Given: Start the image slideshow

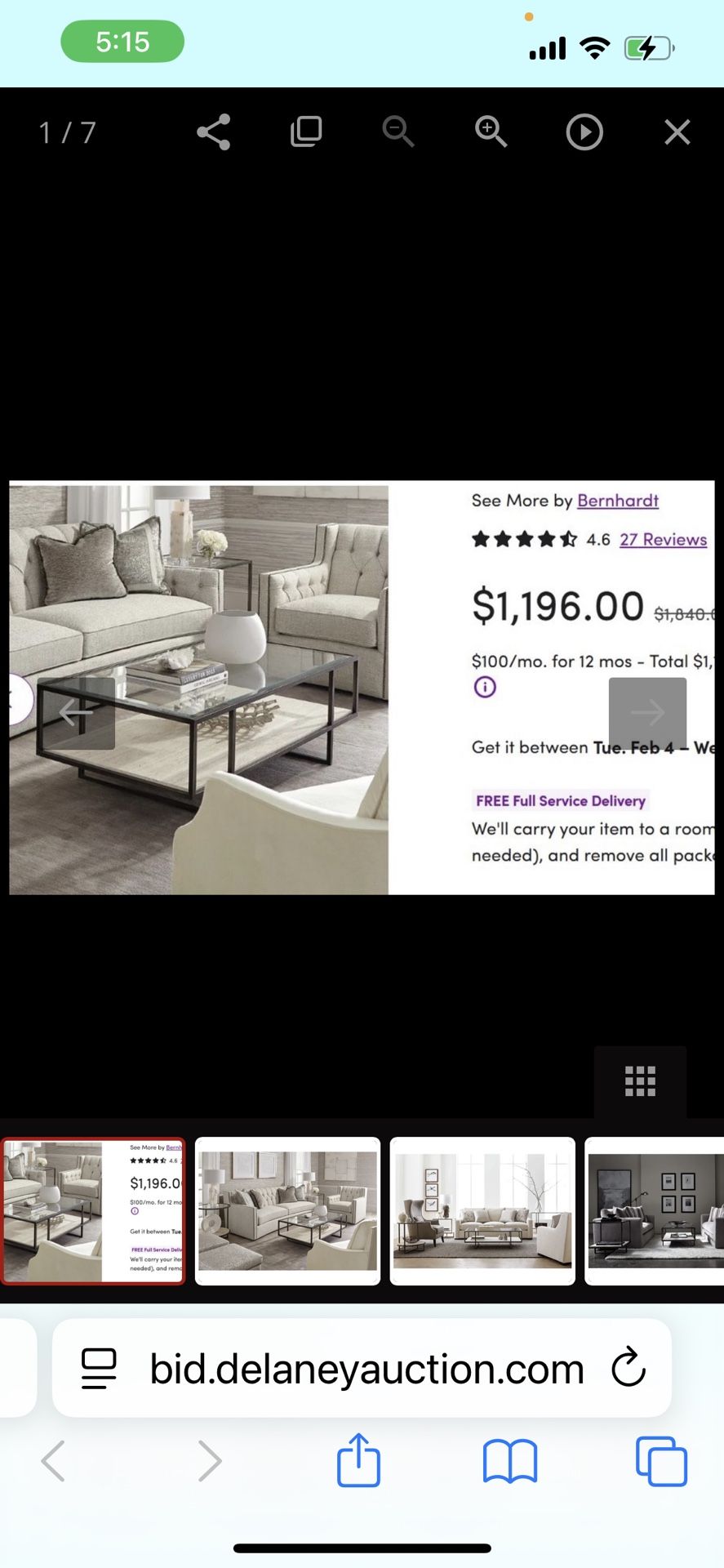Looking at the screenshot, I should 584,132.
